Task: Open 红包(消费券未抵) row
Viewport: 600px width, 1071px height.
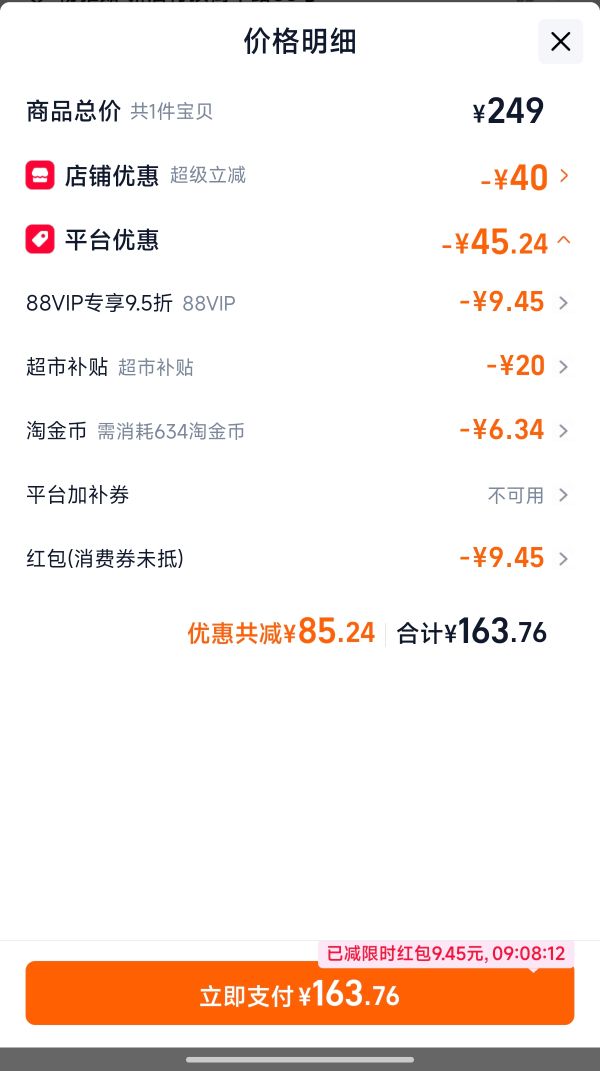Action: [x=299, y=559]
